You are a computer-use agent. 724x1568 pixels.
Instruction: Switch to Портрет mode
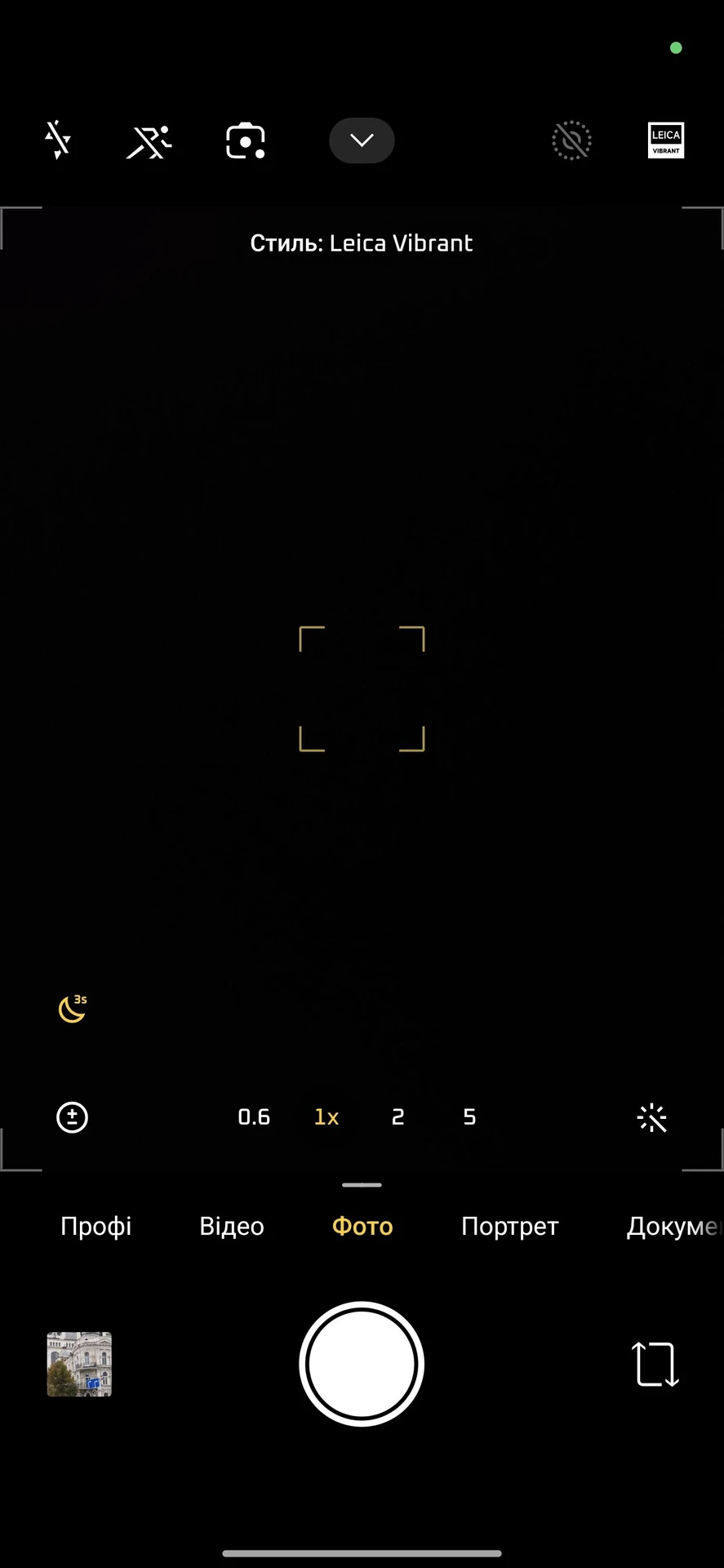click(x=509, y=1226)
